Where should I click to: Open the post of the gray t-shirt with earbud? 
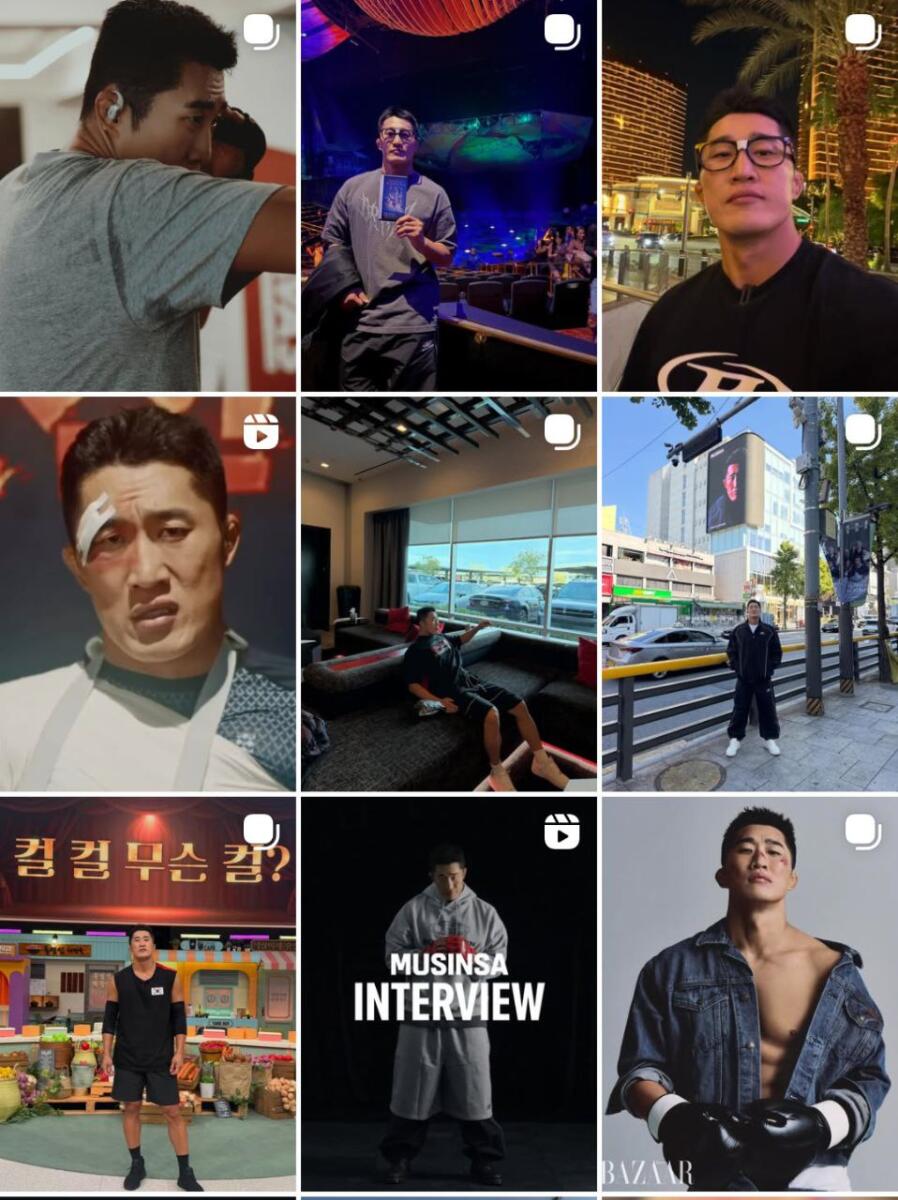click(x=148, y=195)
